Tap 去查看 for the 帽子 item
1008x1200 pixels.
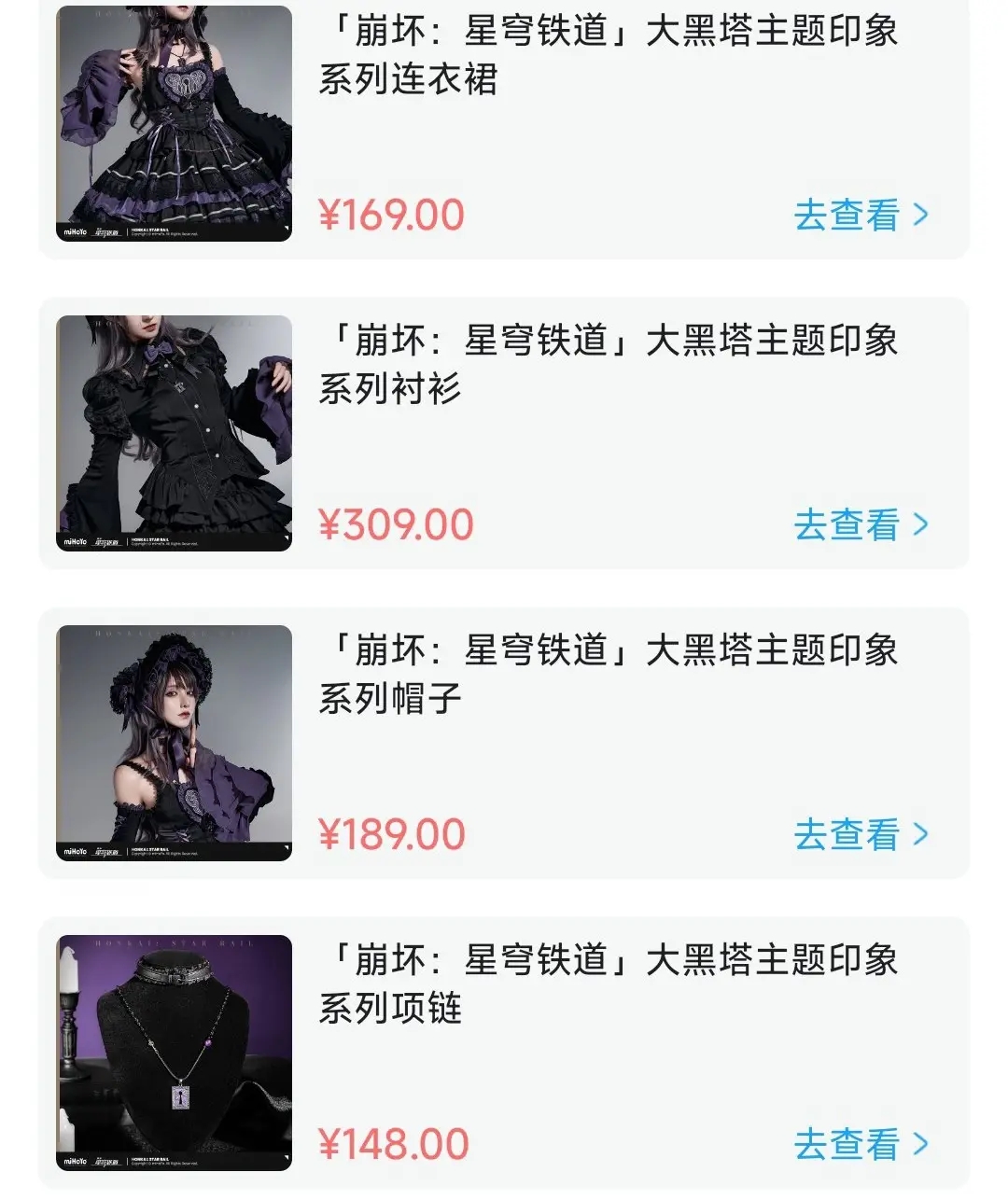click(861, 835)
